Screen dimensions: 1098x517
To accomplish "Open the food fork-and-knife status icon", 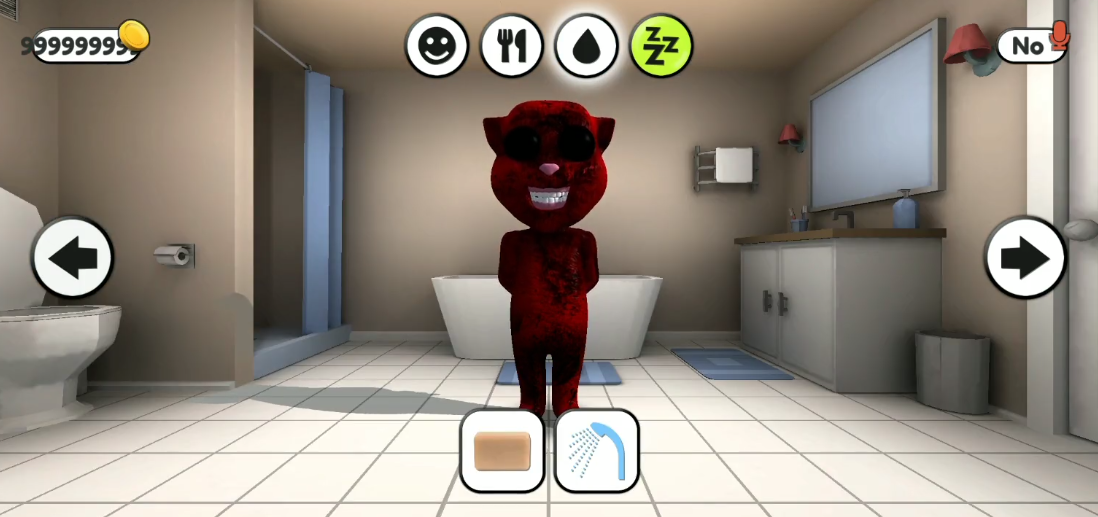I will pyautogui.click(x=511, y=46).
